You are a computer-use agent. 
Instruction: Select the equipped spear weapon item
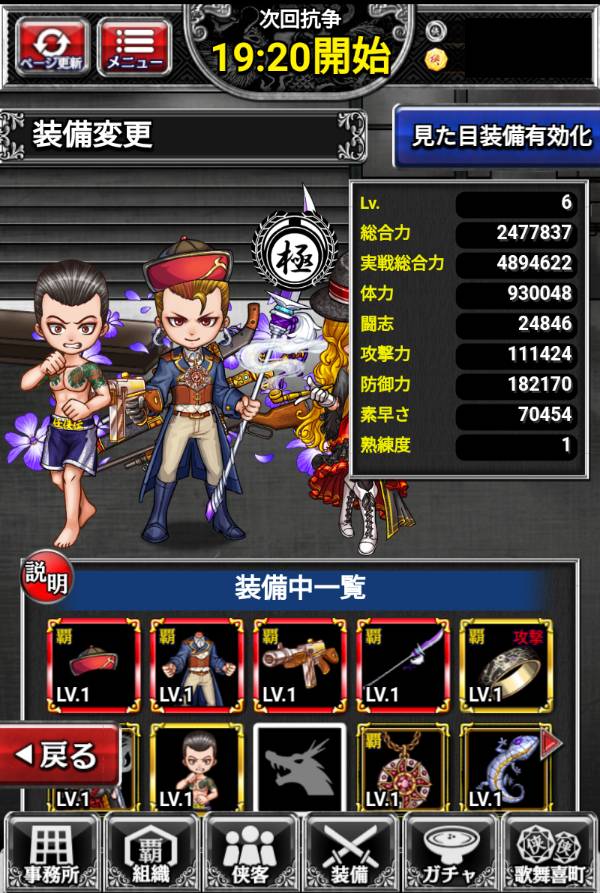coord(403,664)
